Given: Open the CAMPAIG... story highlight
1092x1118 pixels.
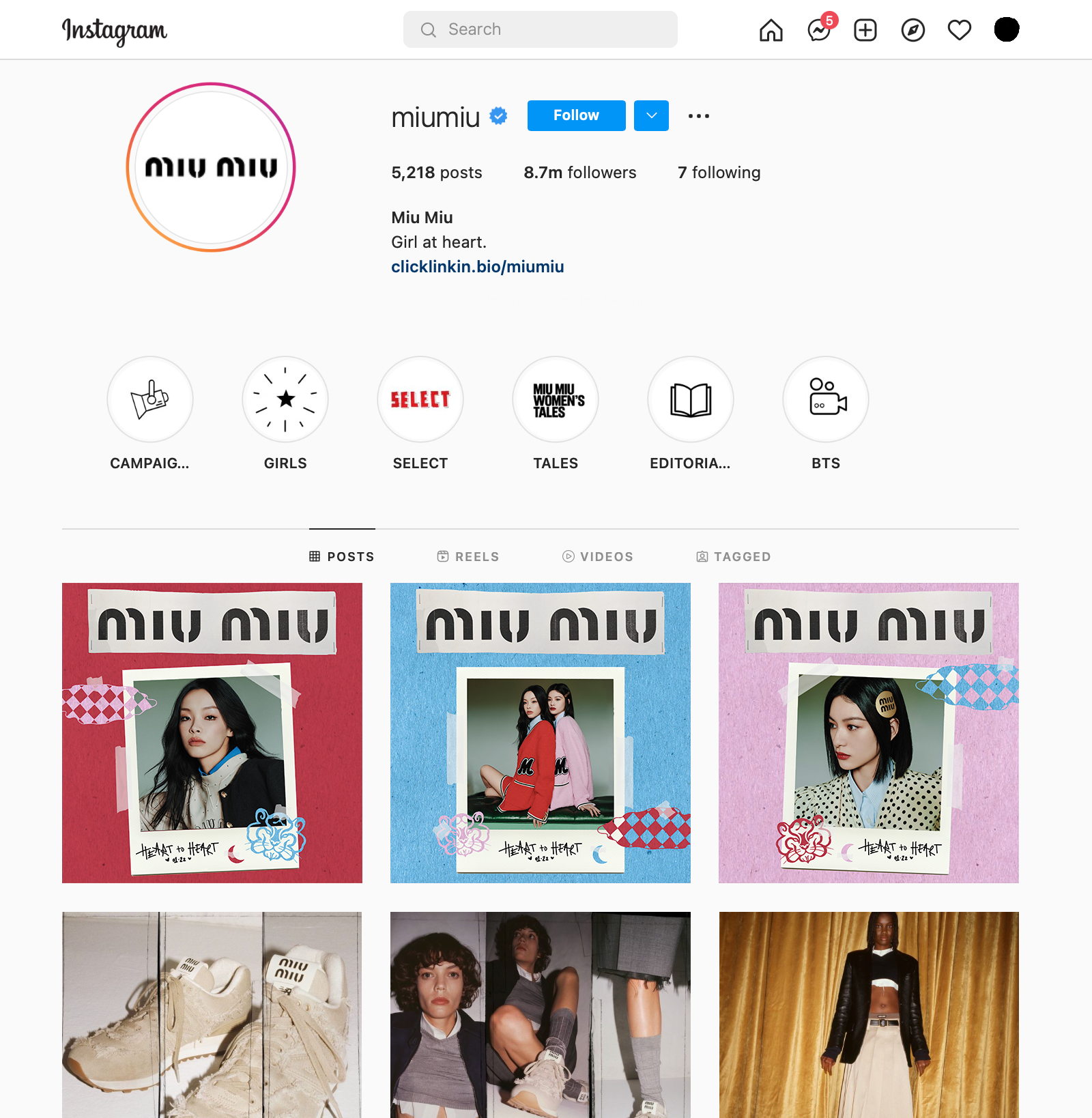Looking at the screenshot, I should pos(150,399).
